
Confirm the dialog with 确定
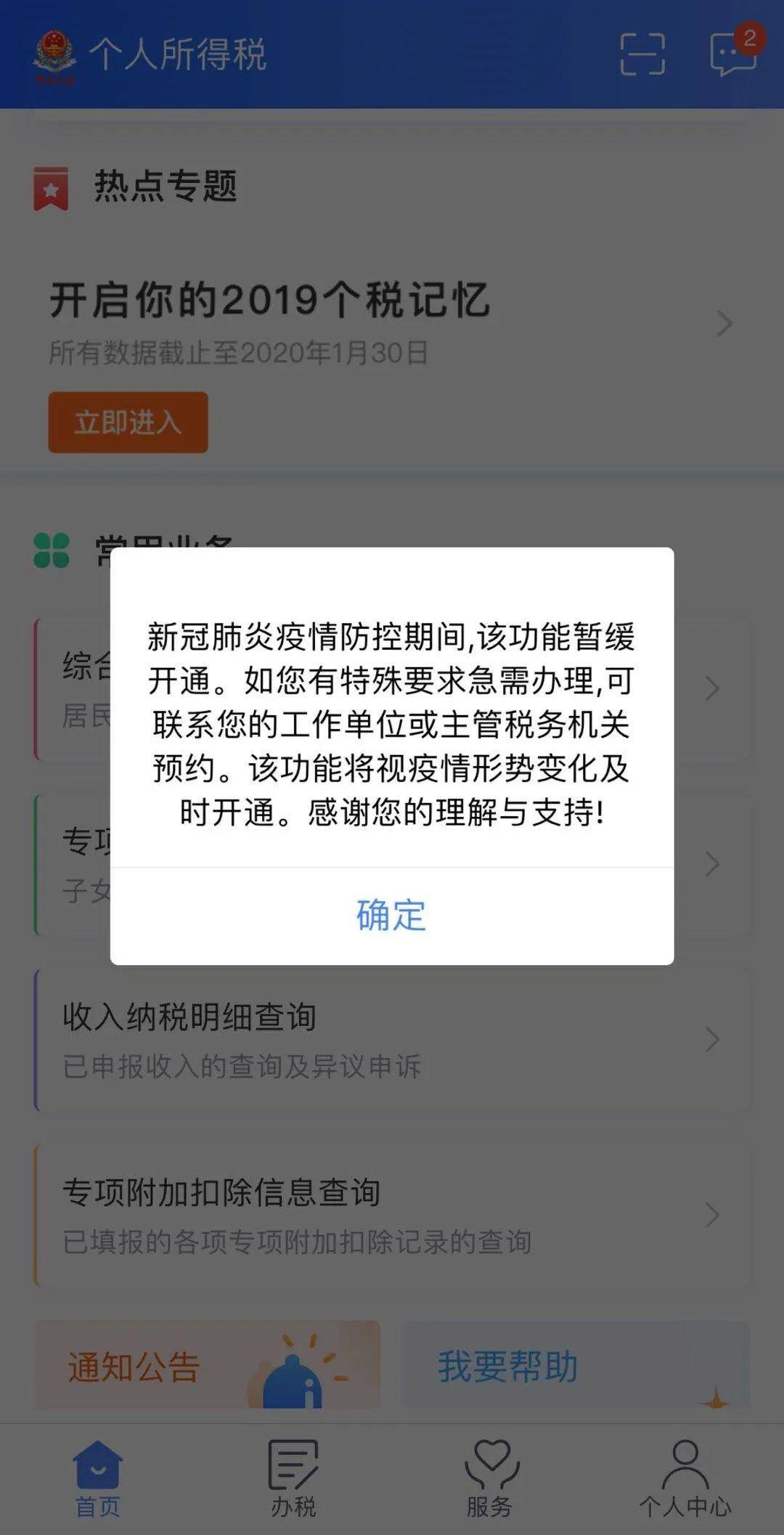[391, 915]
